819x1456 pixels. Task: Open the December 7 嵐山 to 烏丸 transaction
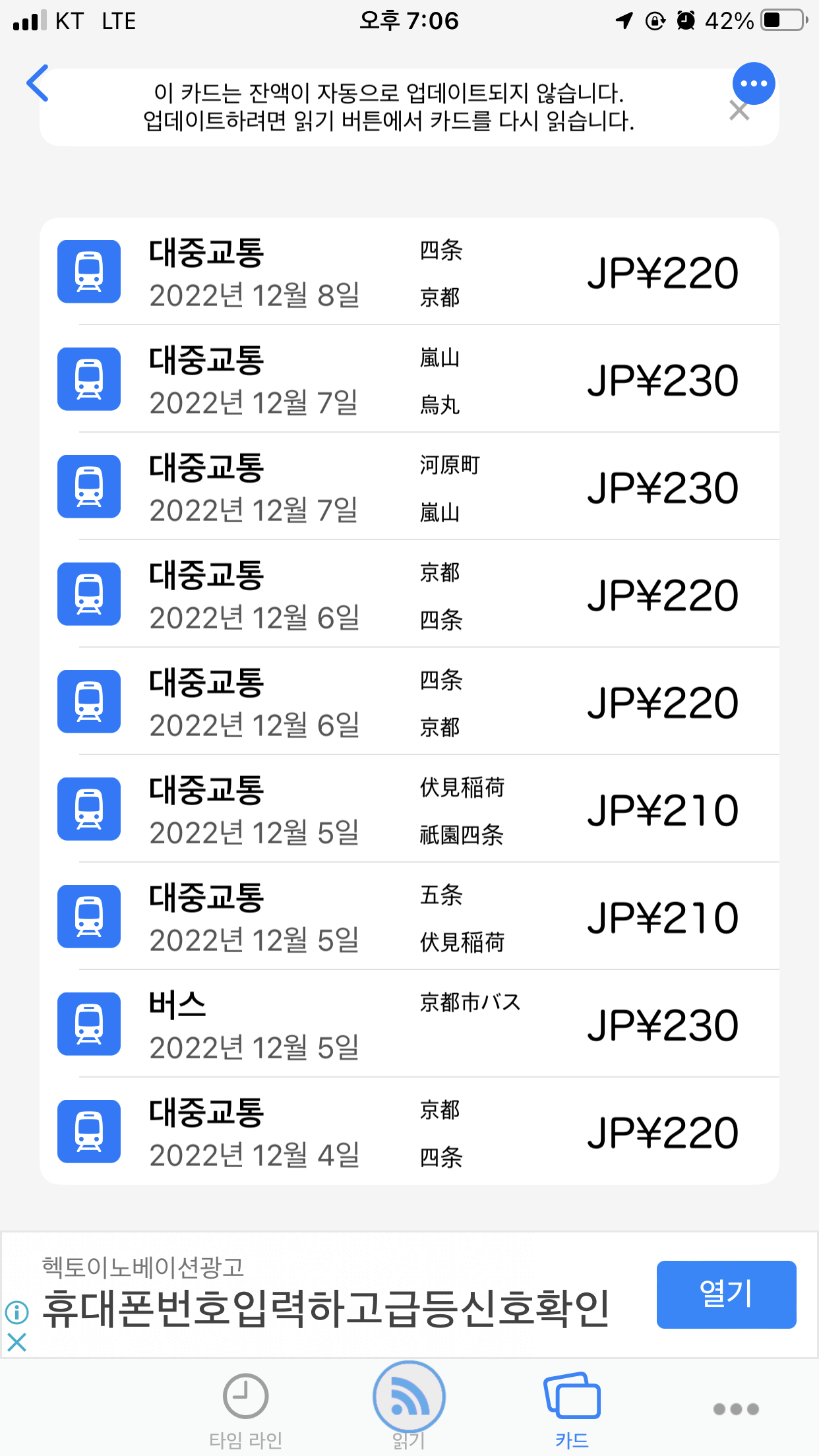click(409, 379)
